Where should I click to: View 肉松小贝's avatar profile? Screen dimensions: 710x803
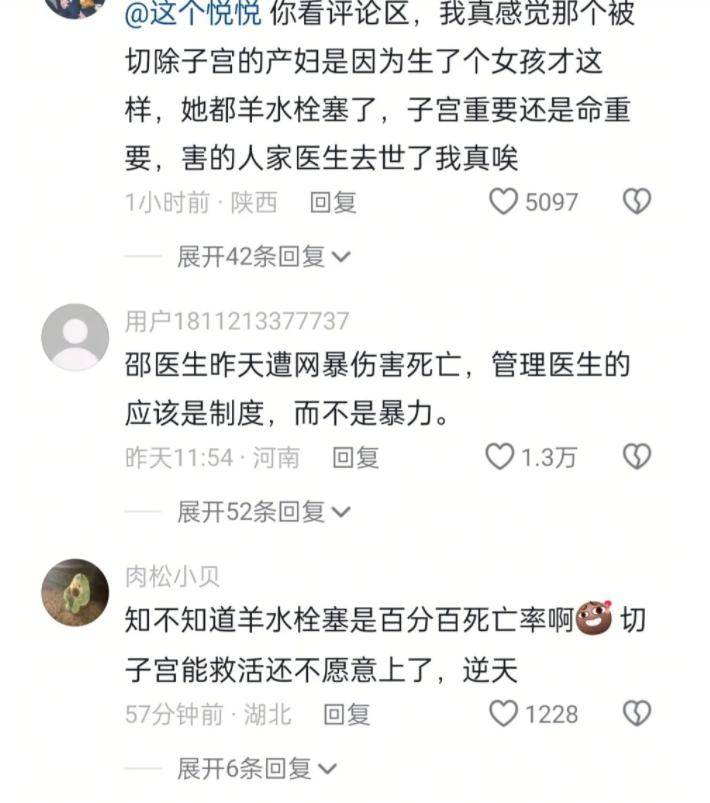tap(75, 593)
